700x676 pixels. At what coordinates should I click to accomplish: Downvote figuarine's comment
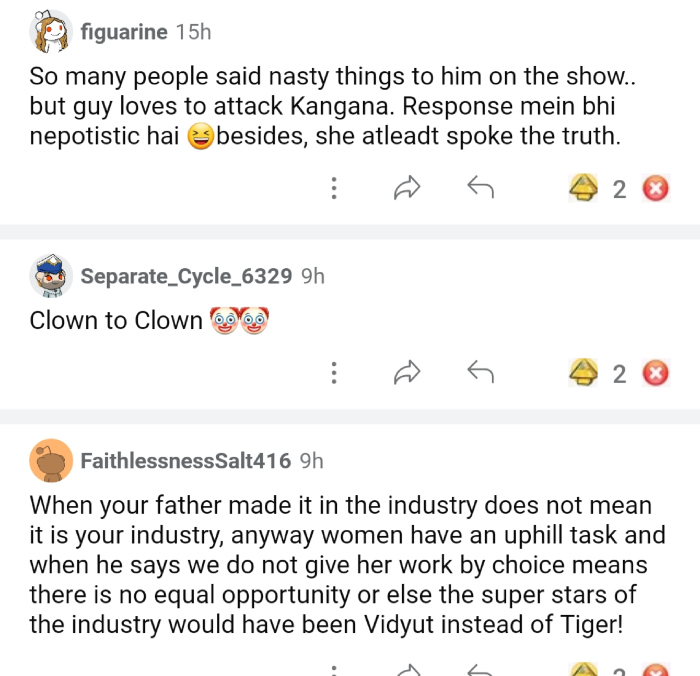pos(655,188)
